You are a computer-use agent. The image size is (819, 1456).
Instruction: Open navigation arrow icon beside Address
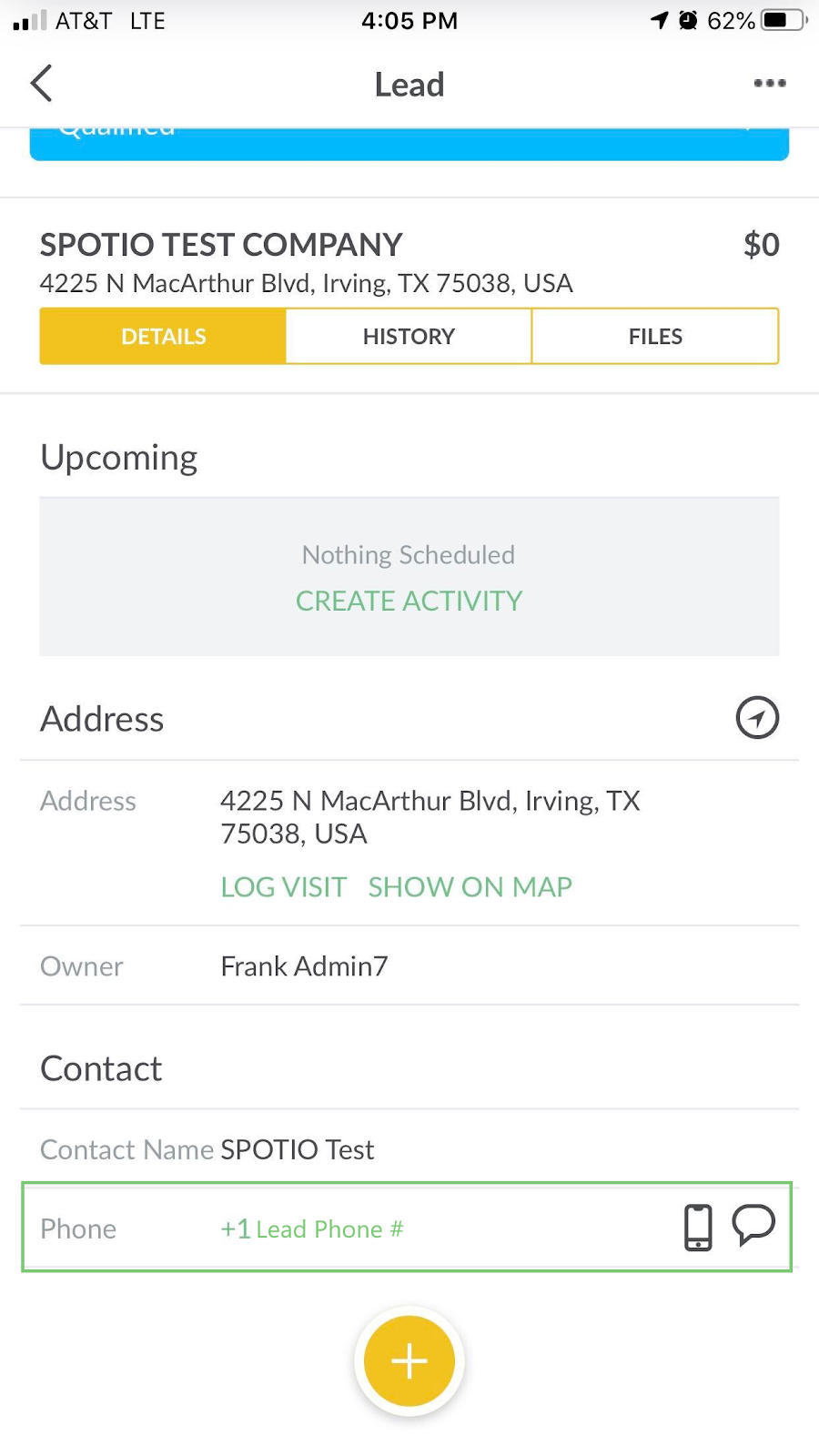757,718
